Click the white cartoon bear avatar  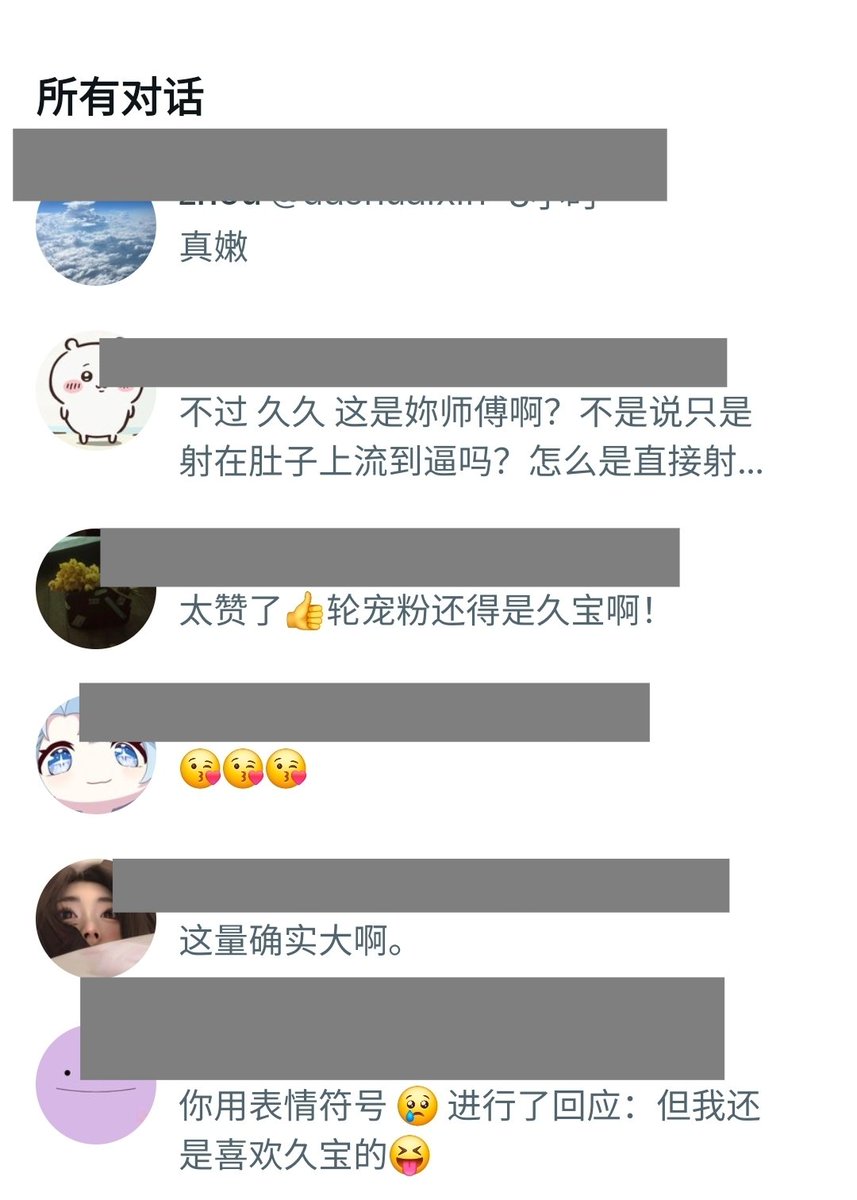[95, 395]
